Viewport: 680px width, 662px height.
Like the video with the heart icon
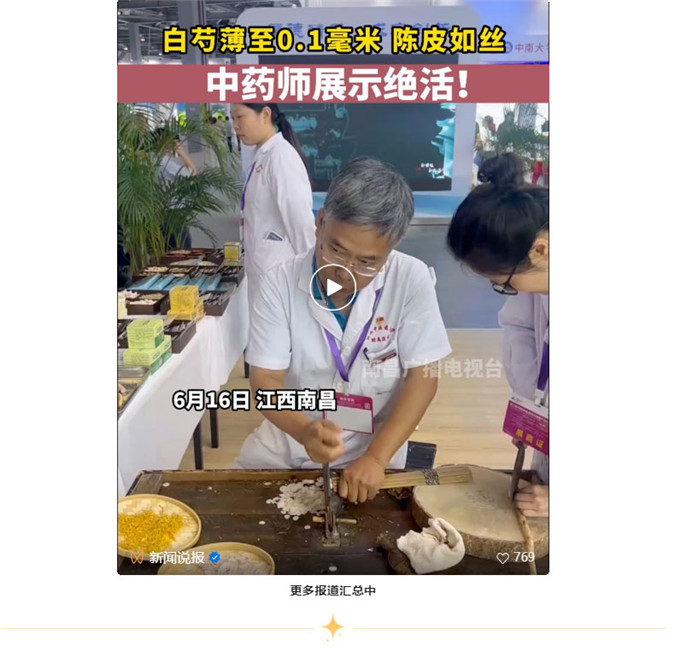[503, 557]
